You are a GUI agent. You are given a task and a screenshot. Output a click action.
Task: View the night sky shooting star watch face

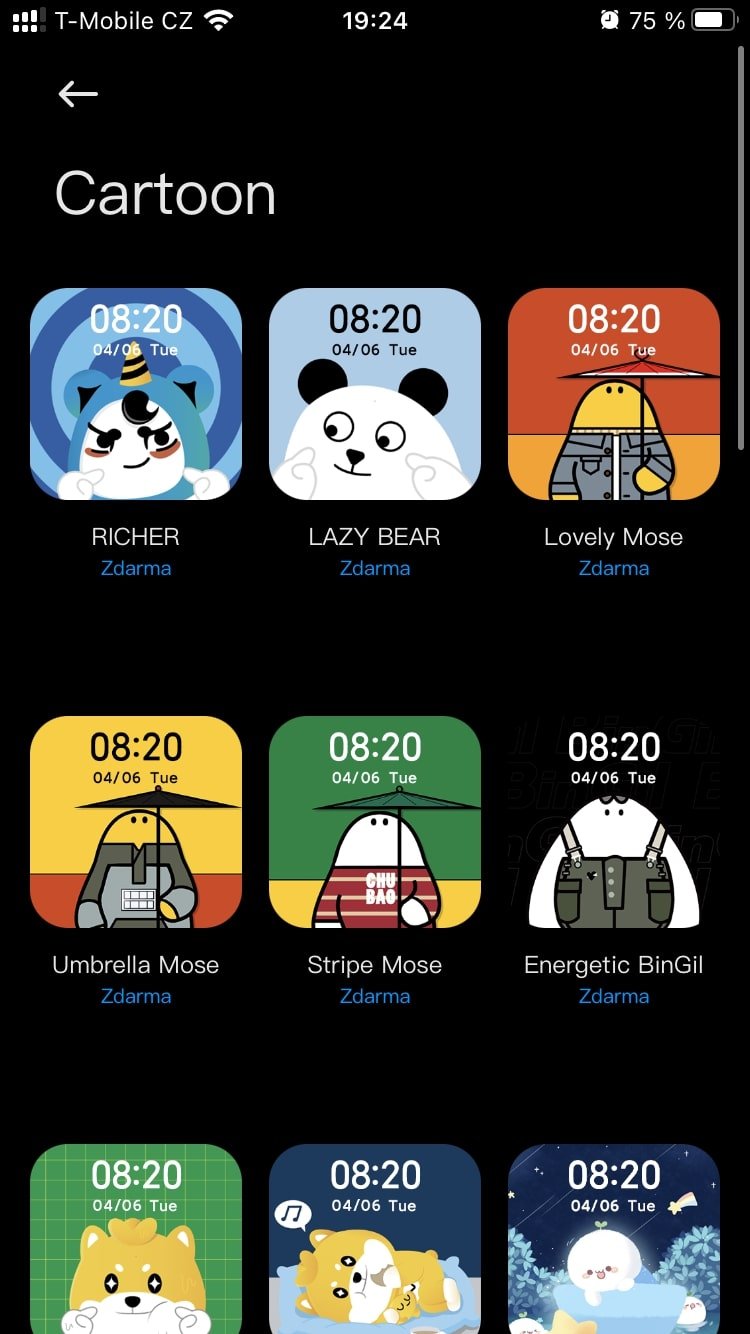pyautogui.click(x=614, y=1239)
